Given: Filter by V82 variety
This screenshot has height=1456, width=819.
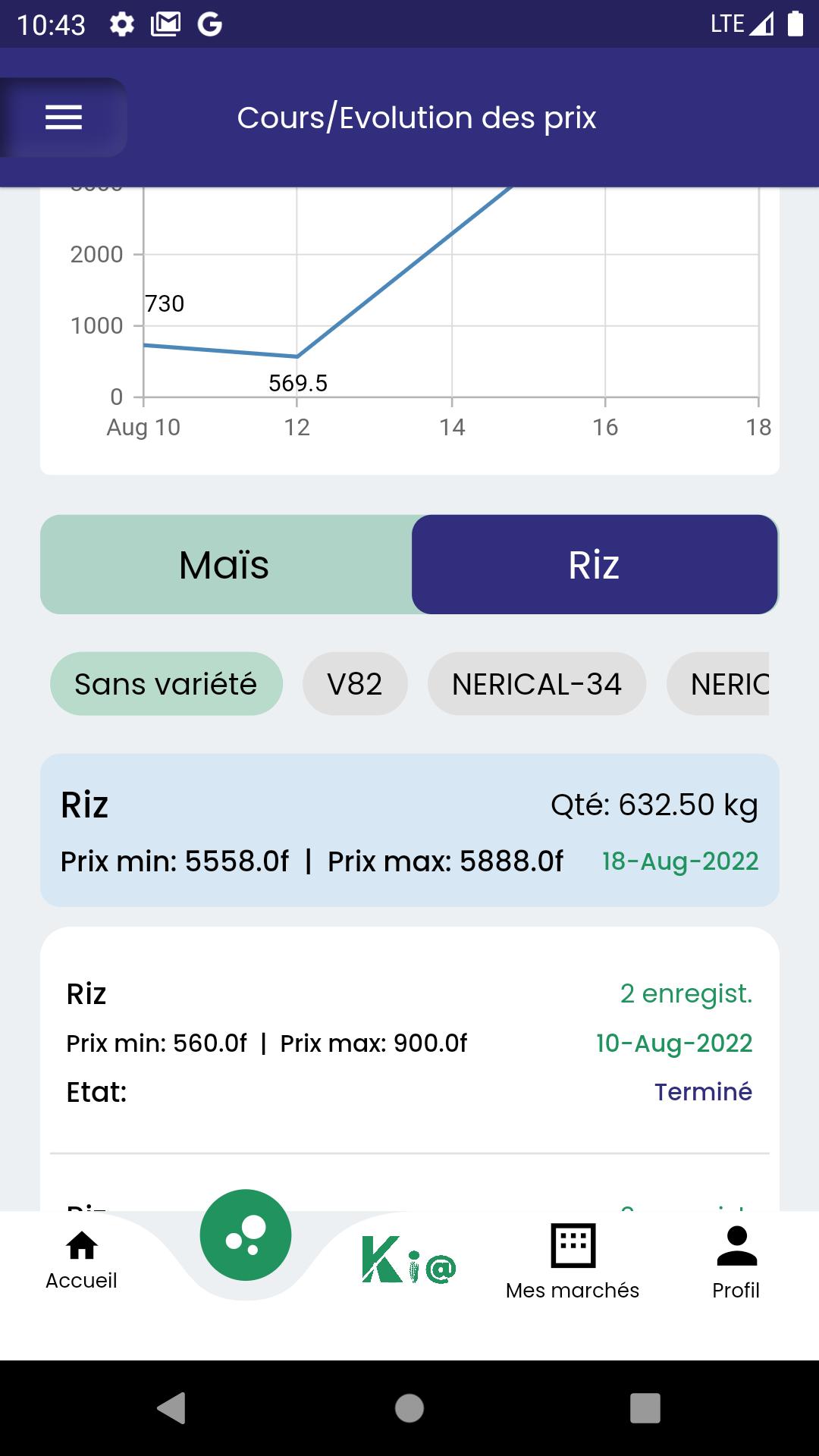Looking at the screenshot, I should pos(355,684).
